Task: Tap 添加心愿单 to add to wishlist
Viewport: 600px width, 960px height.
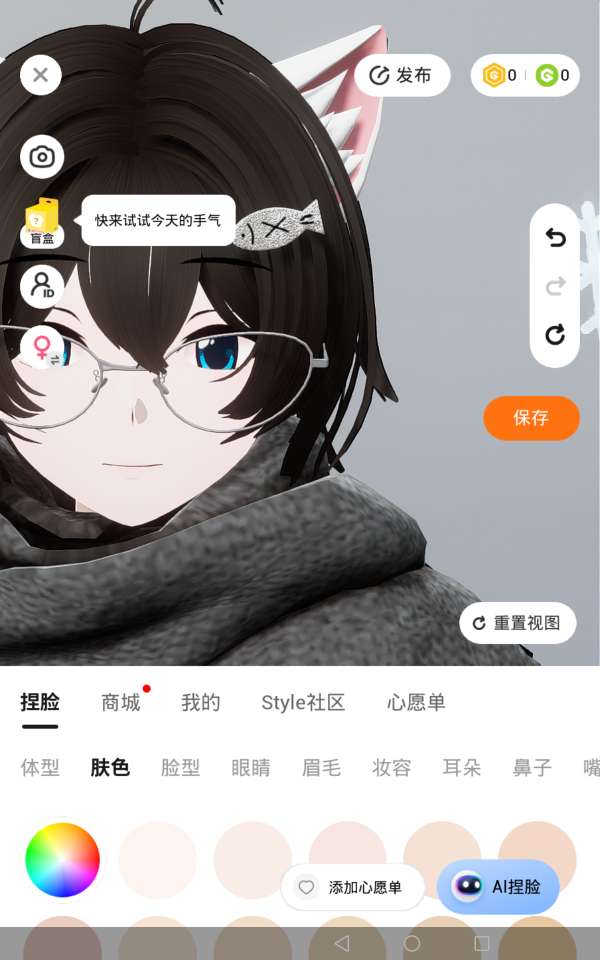Action: [352, 887]
